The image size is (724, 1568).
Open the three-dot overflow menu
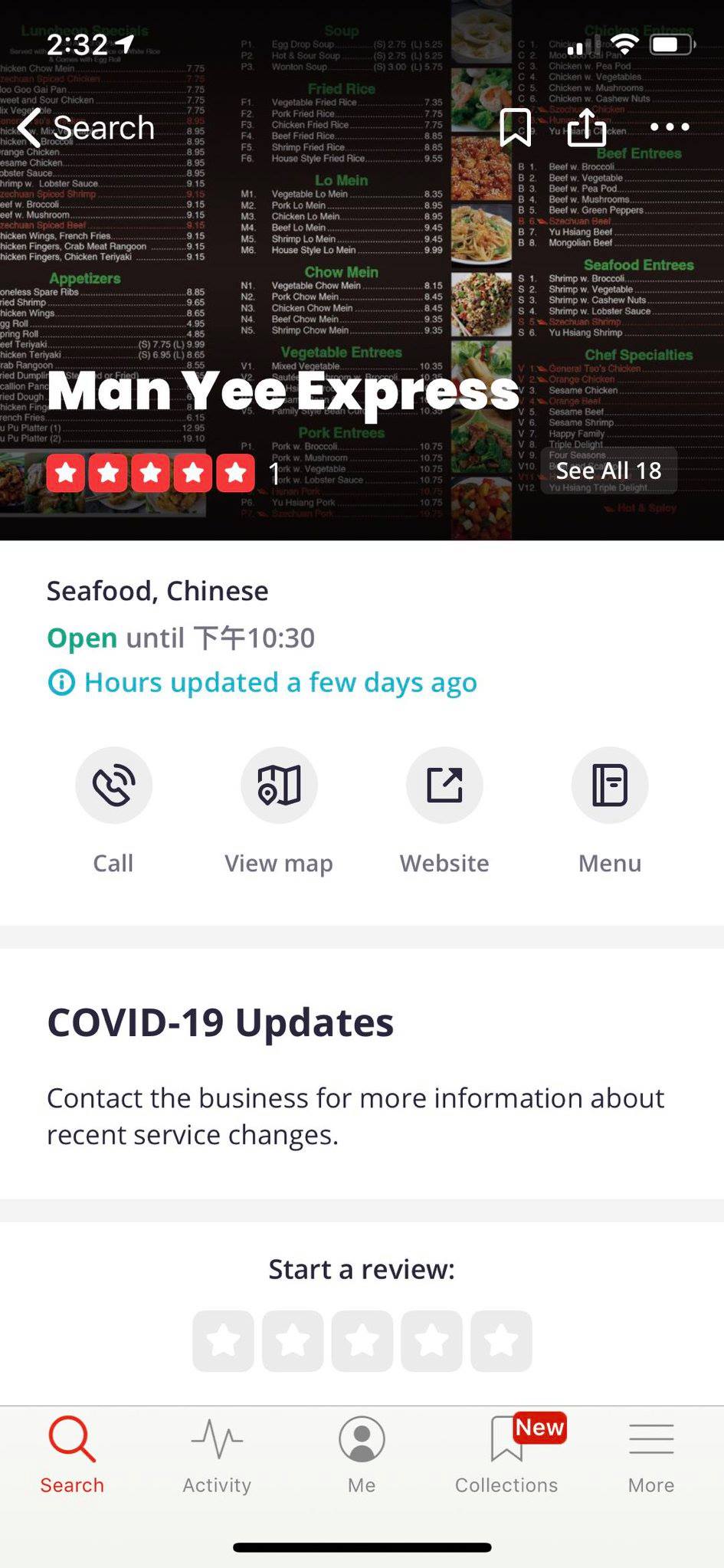tap(669, 127)
